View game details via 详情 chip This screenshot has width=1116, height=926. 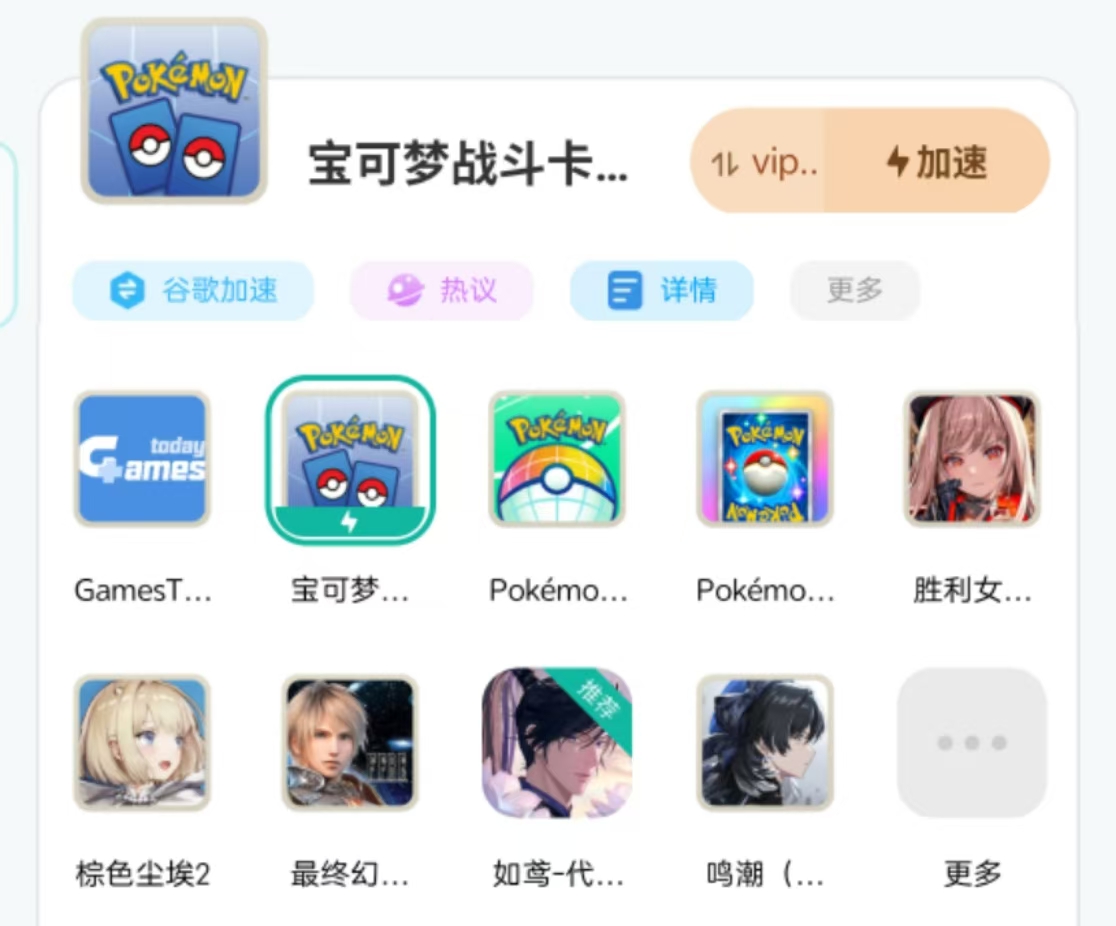click(661, 291)
